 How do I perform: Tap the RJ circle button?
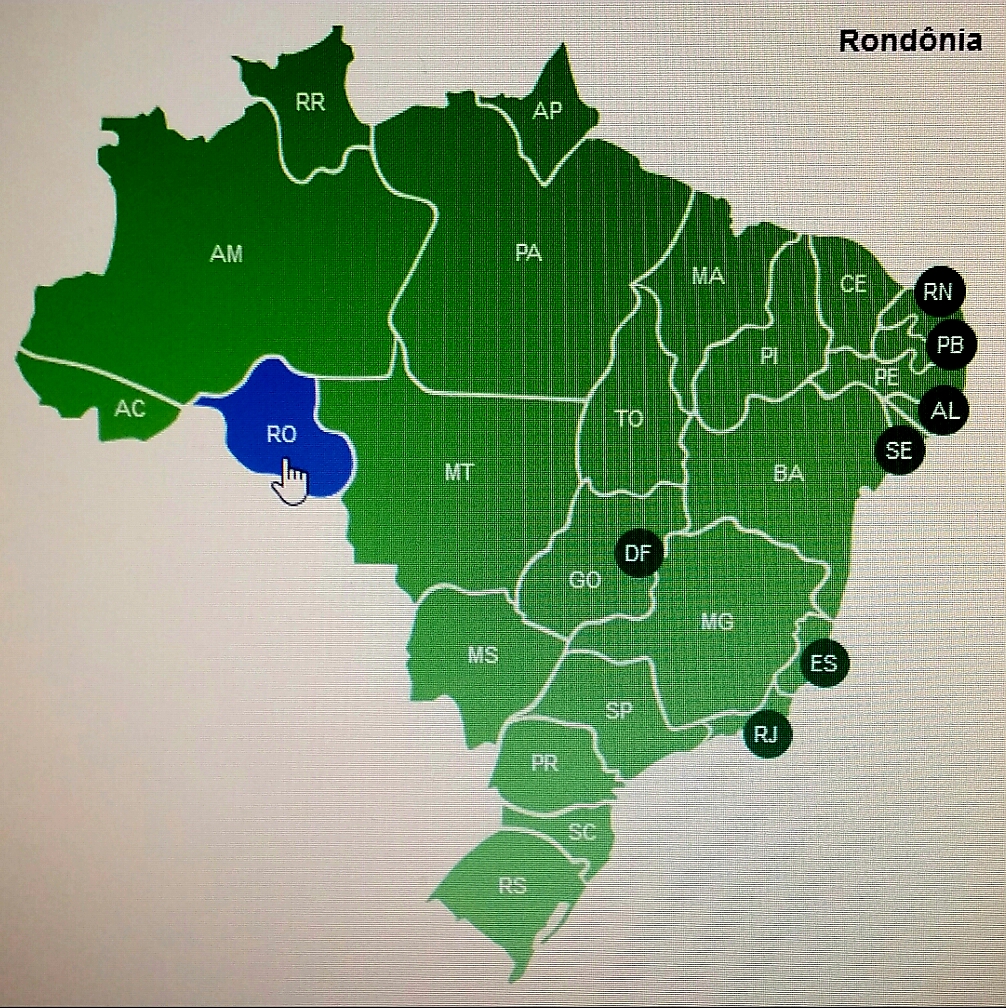coord(767,736)
